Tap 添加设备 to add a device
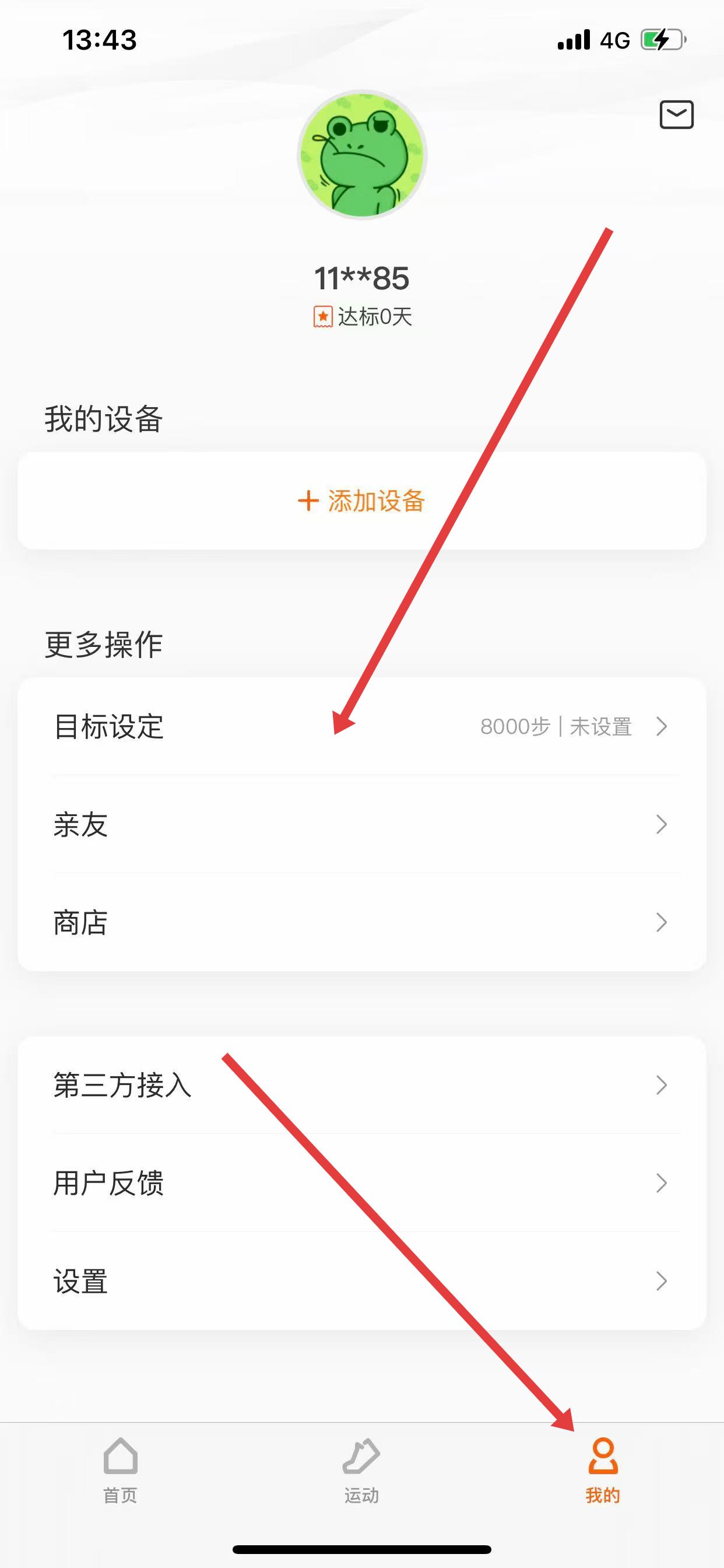 coord(361,501)
